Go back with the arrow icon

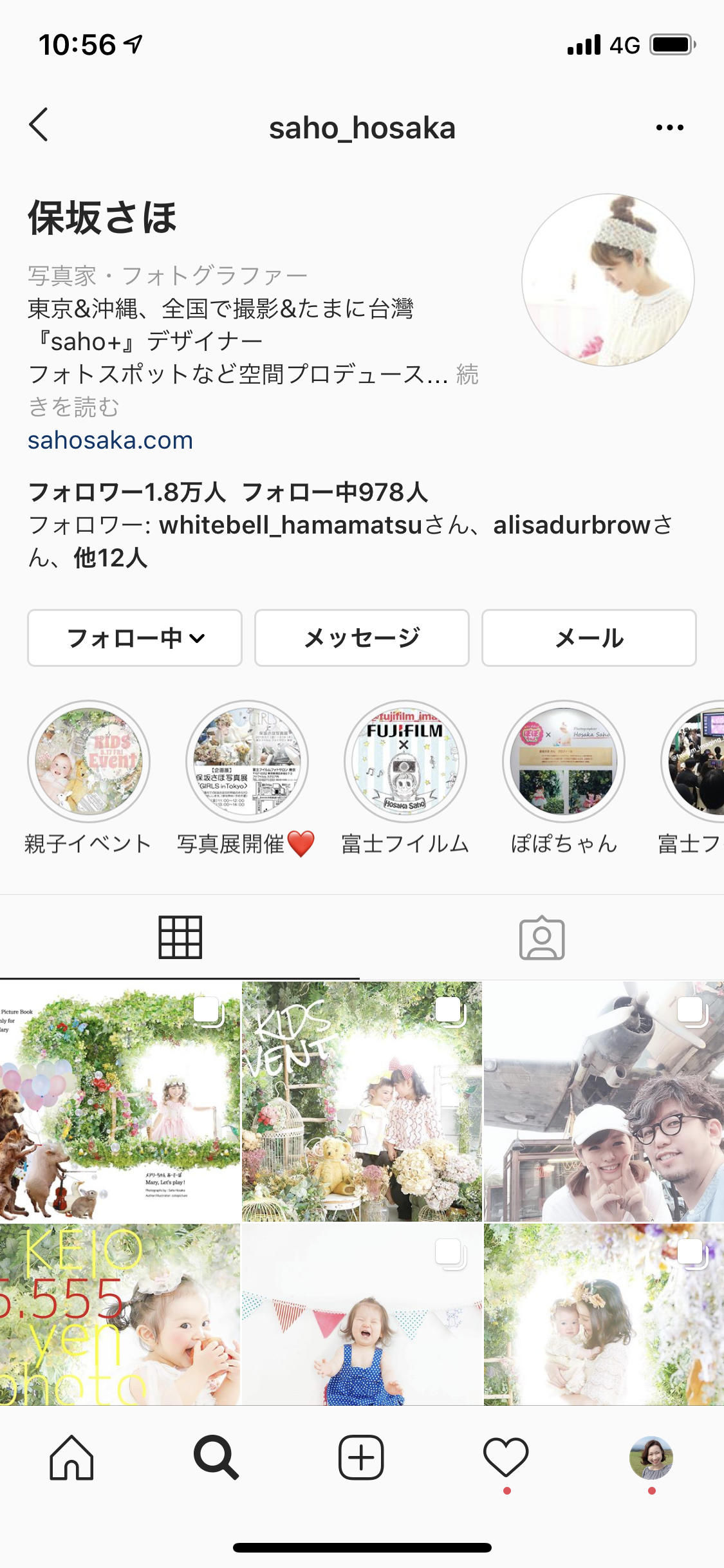coord(39,125)
